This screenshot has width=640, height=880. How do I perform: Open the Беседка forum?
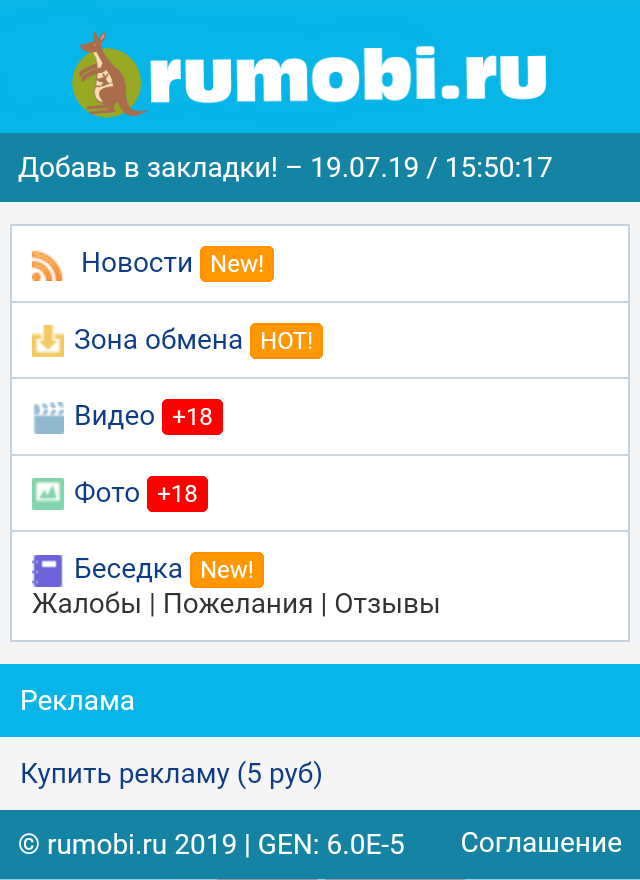tap(128, 570)
